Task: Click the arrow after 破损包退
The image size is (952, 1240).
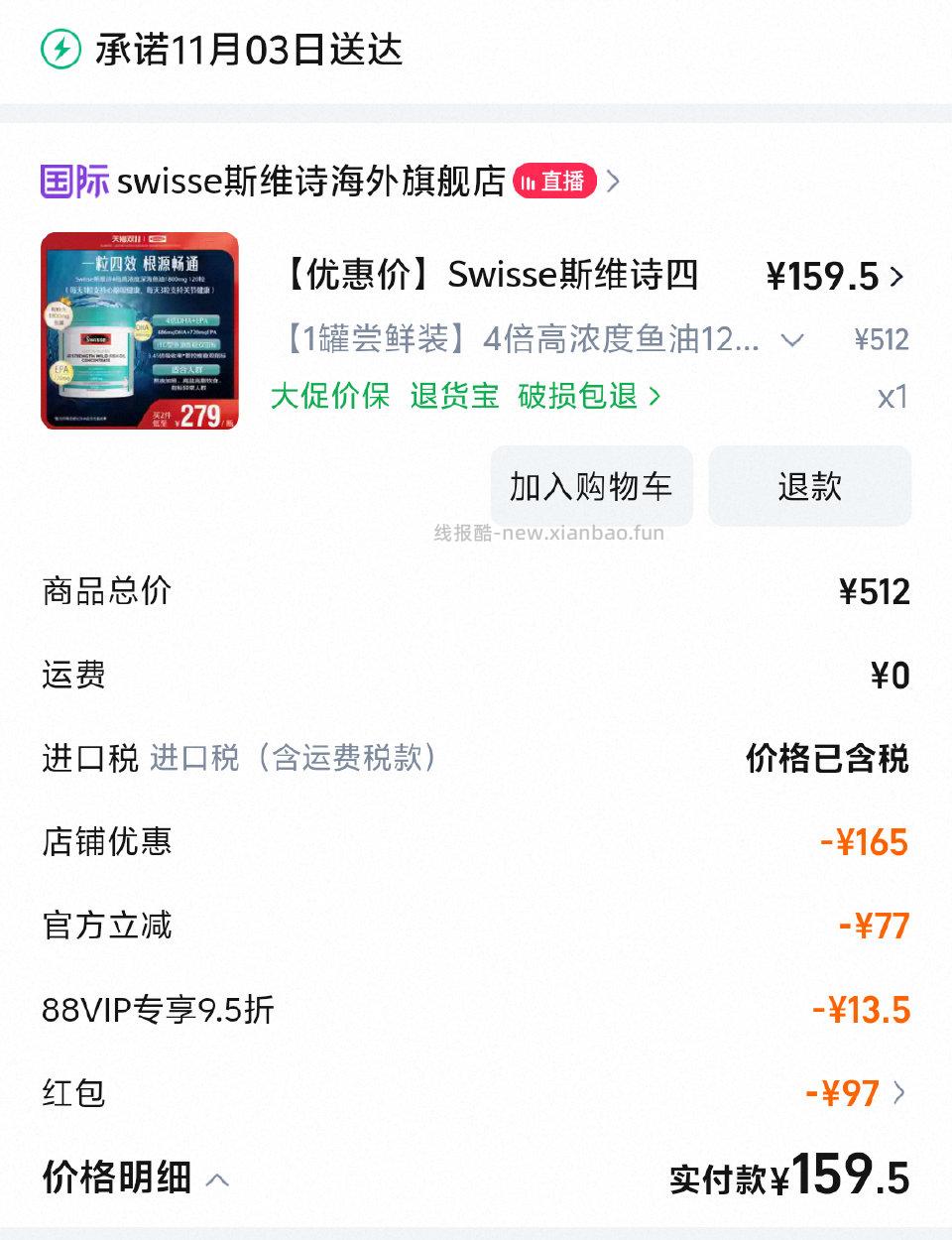Action: point(653,397)
